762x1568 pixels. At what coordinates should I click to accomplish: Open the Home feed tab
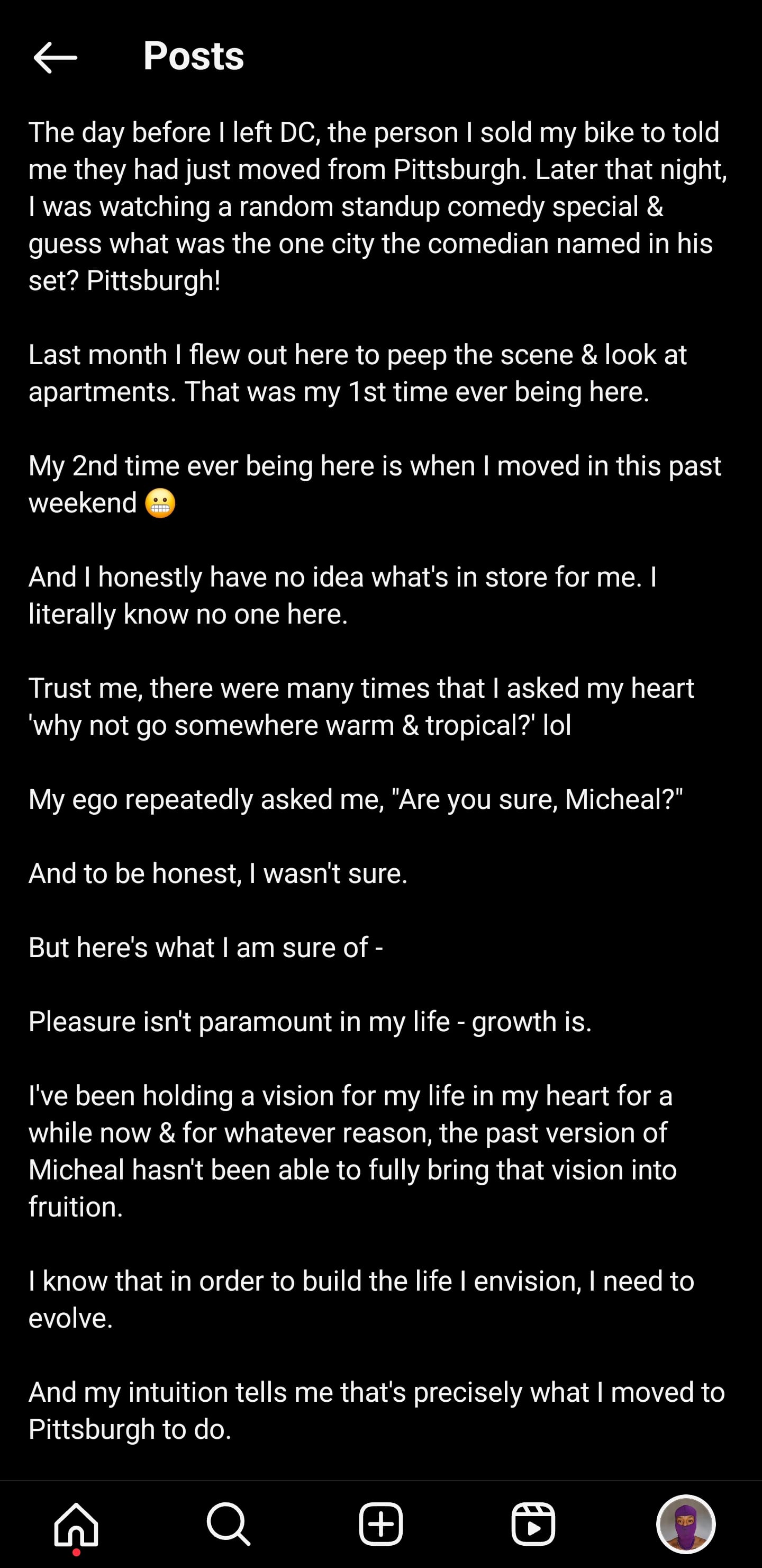click(76, 1524)
